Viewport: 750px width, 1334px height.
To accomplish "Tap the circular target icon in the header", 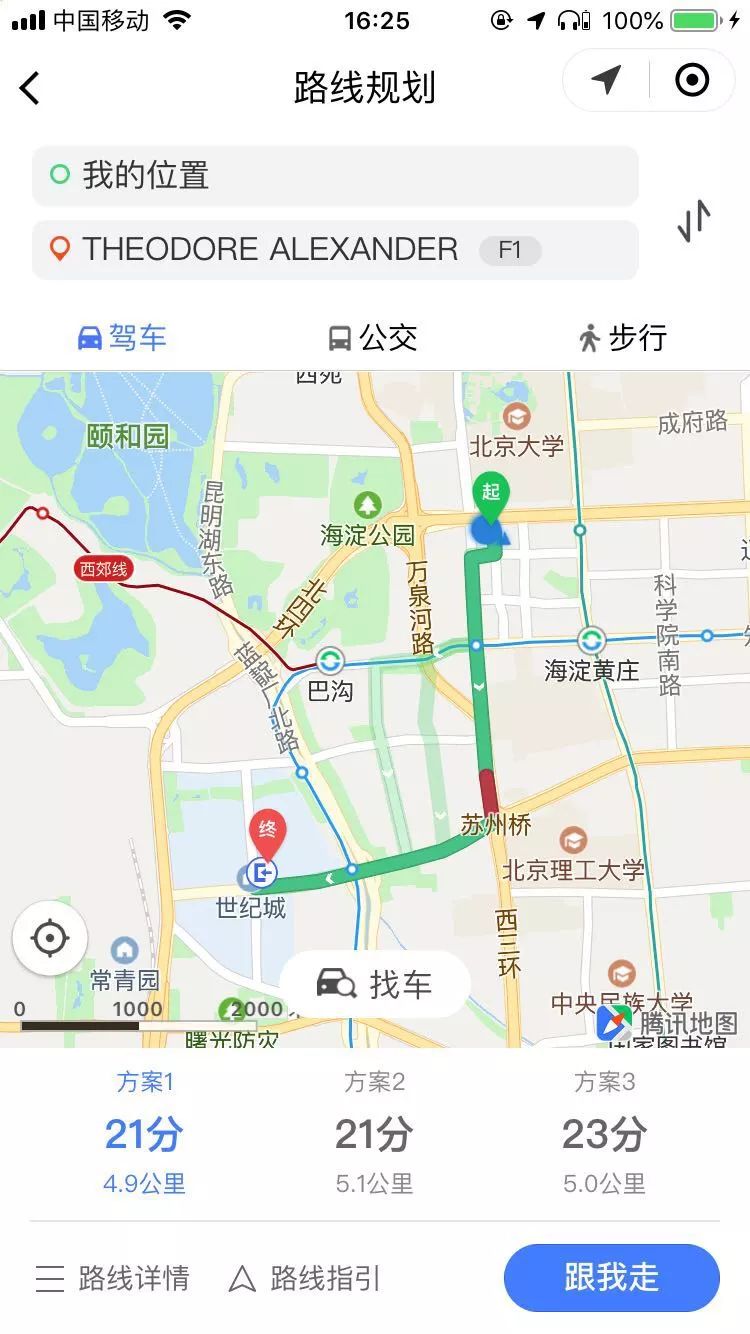I will pos(692,80).
